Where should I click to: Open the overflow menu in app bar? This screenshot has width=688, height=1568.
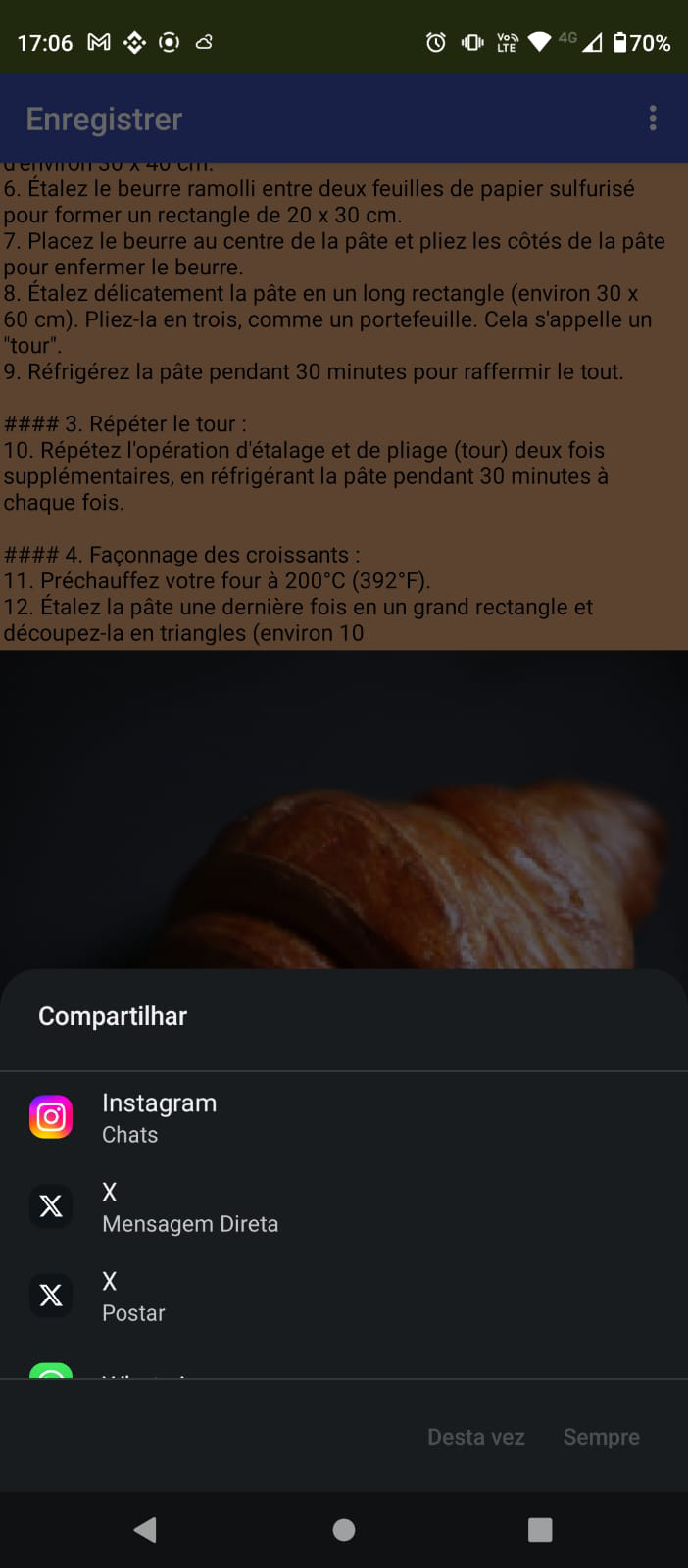653,119
